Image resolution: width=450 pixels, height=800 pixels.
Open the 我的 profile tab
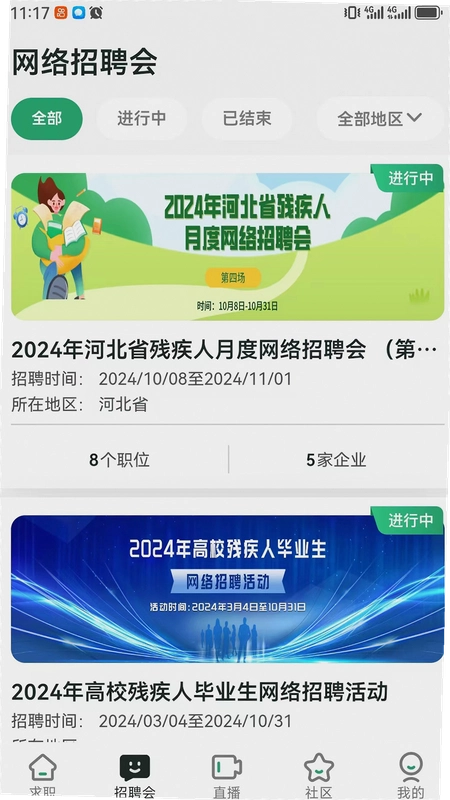[410, 776]
